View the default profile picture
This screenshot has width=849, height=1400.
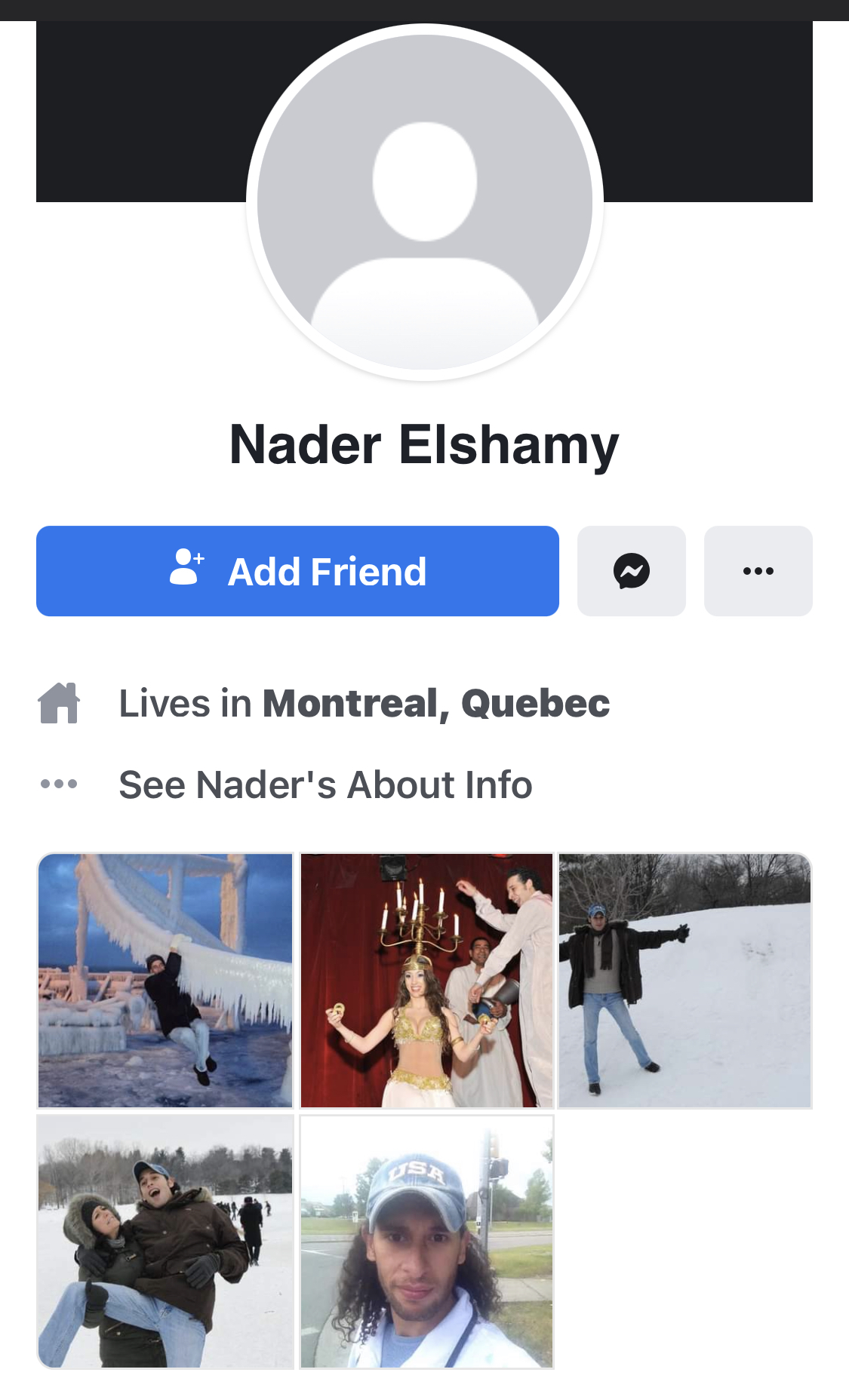tap(425, 201)
